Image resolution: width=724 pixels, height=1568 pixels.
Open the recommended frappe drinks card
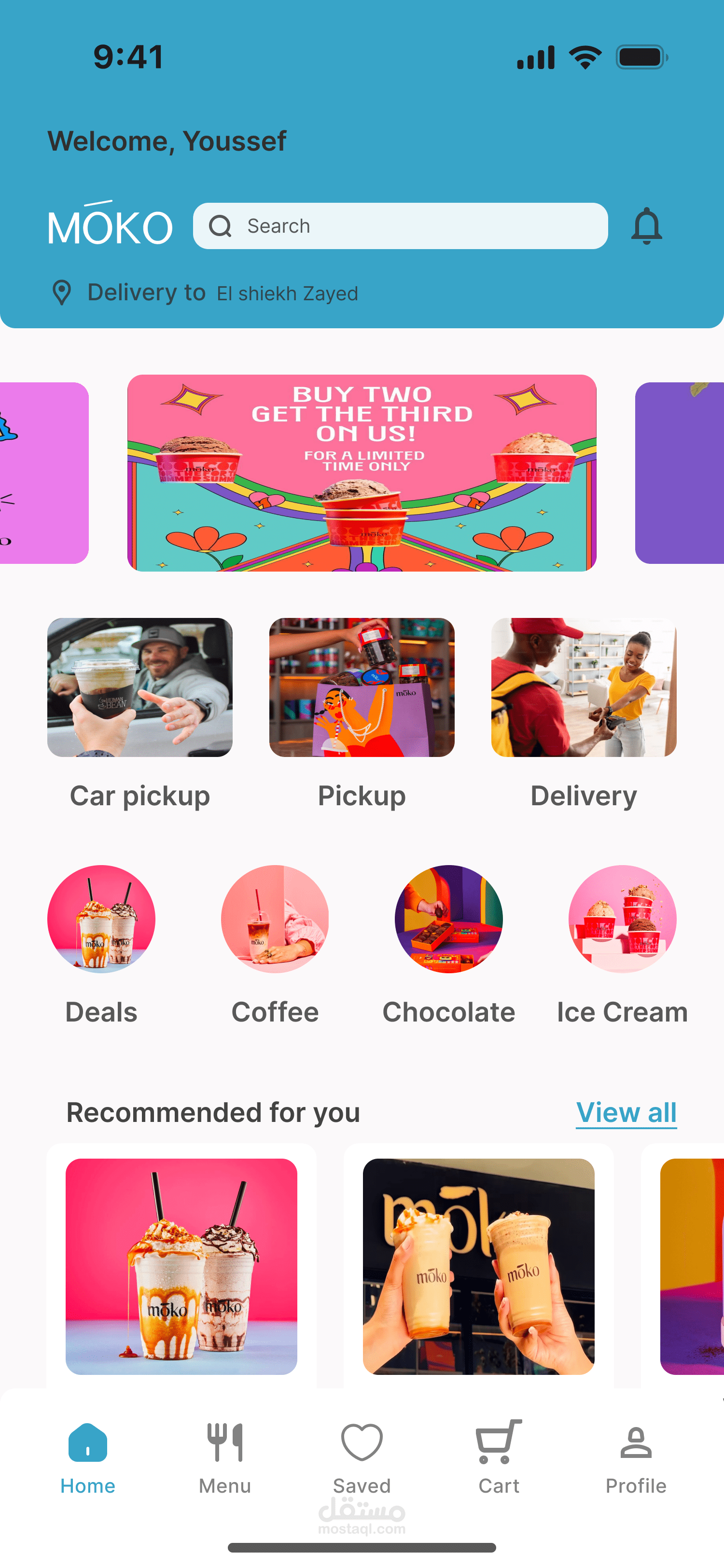pos(181,1266)
